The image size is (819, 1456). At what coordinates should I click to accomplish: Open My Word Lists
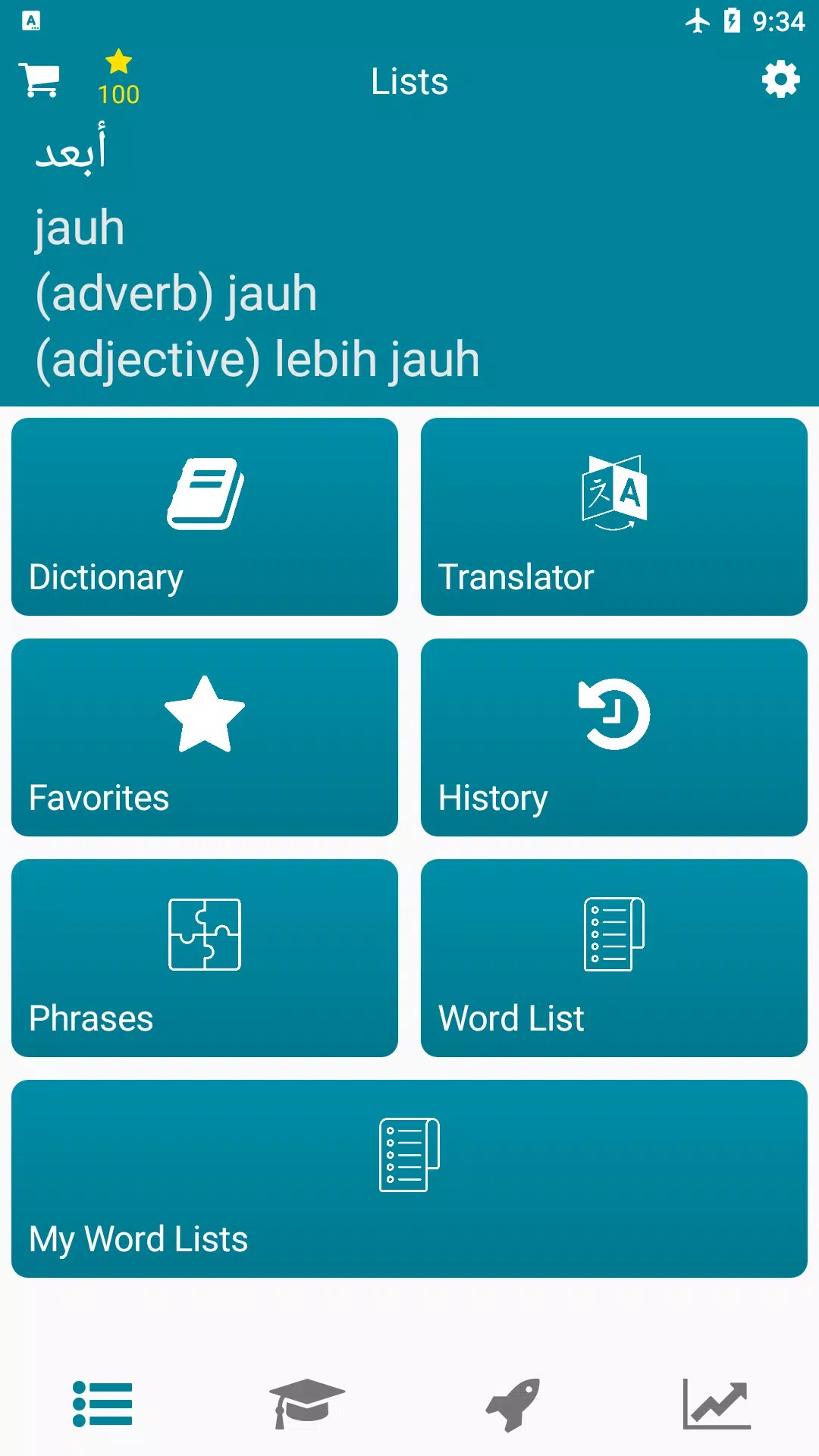click(409, 1178)
